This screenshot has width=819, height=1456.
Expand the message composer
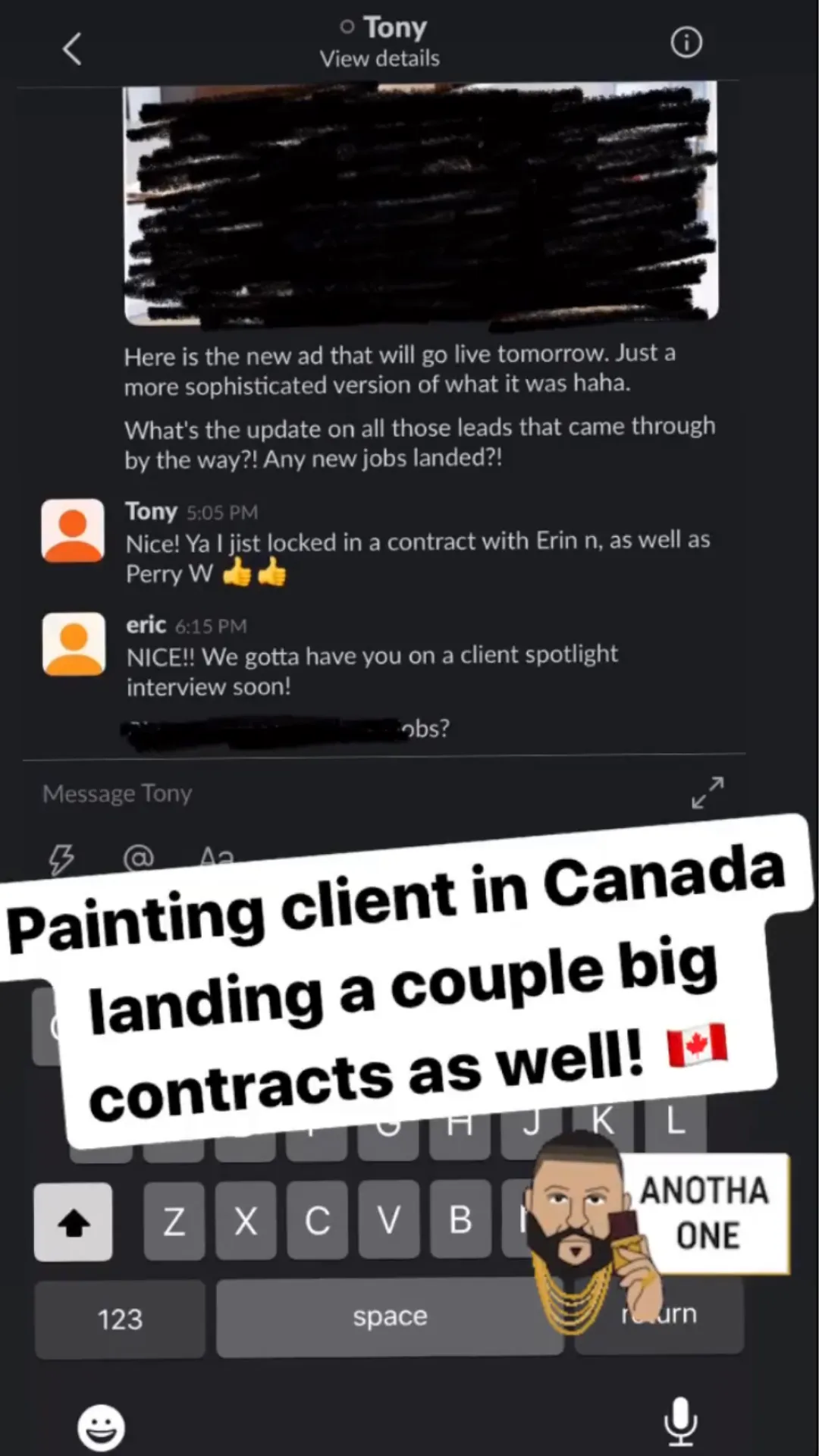click(708, 792)
